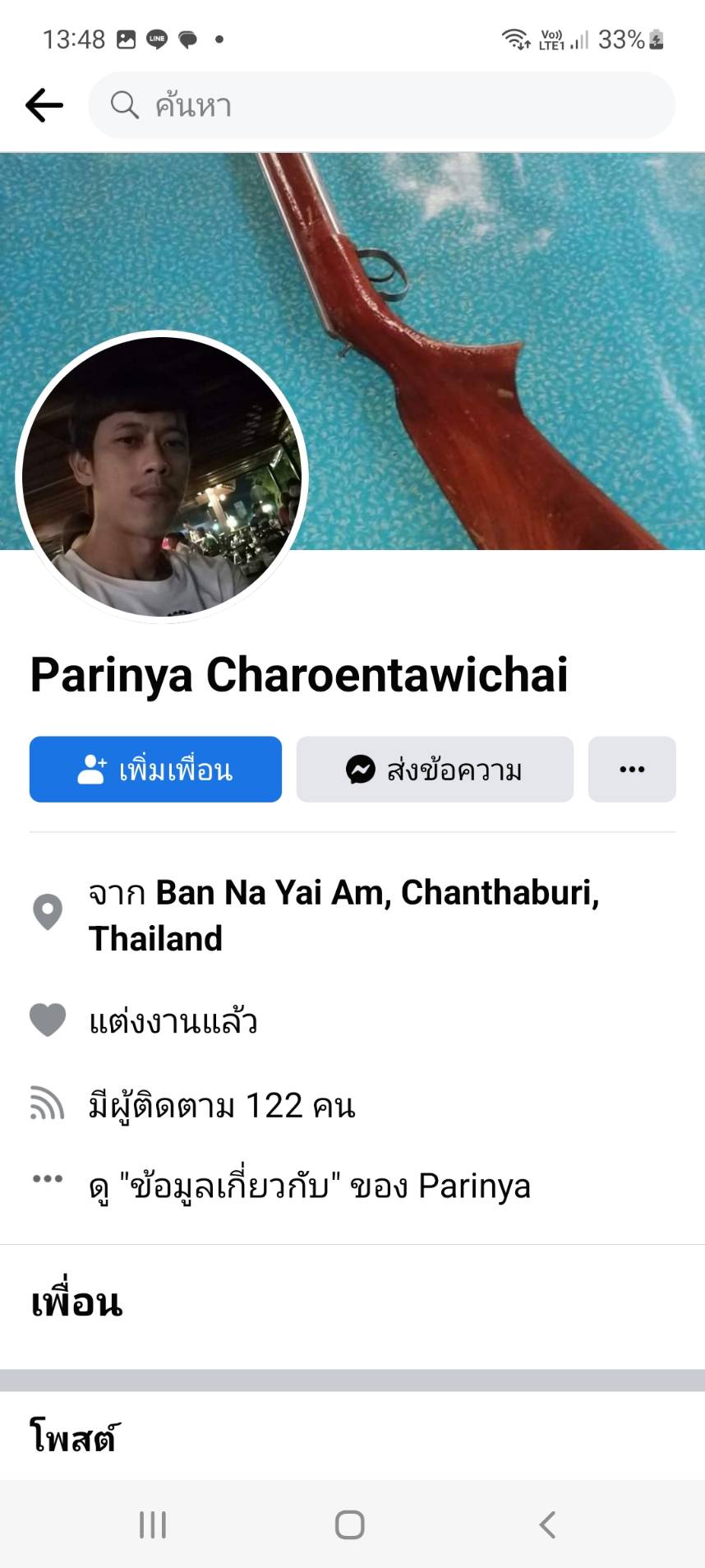Open the three-dot more options button
705x1568 pixels.
(632, 770)
